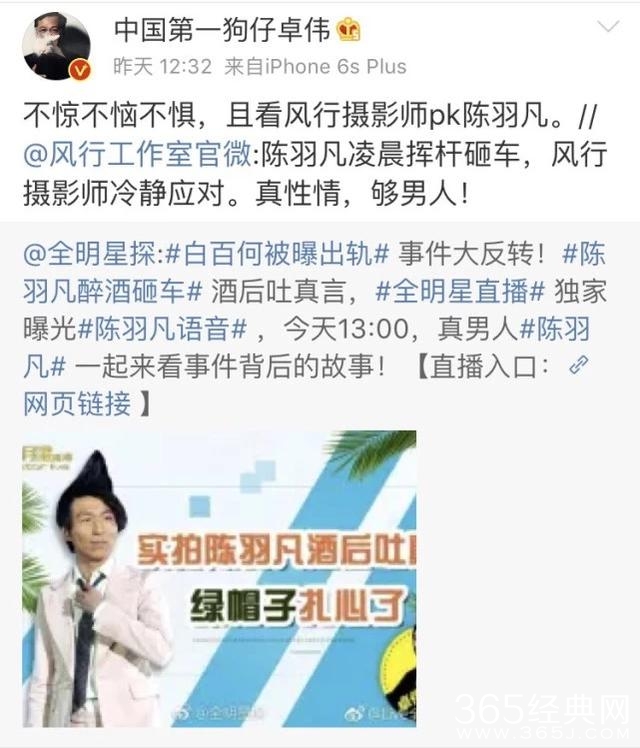Image resolution: width=640 pixels, height=748 pixels.
Task: Open 中国第一狗仔卓伟's profile avatar
Action: tap(56, 46)
